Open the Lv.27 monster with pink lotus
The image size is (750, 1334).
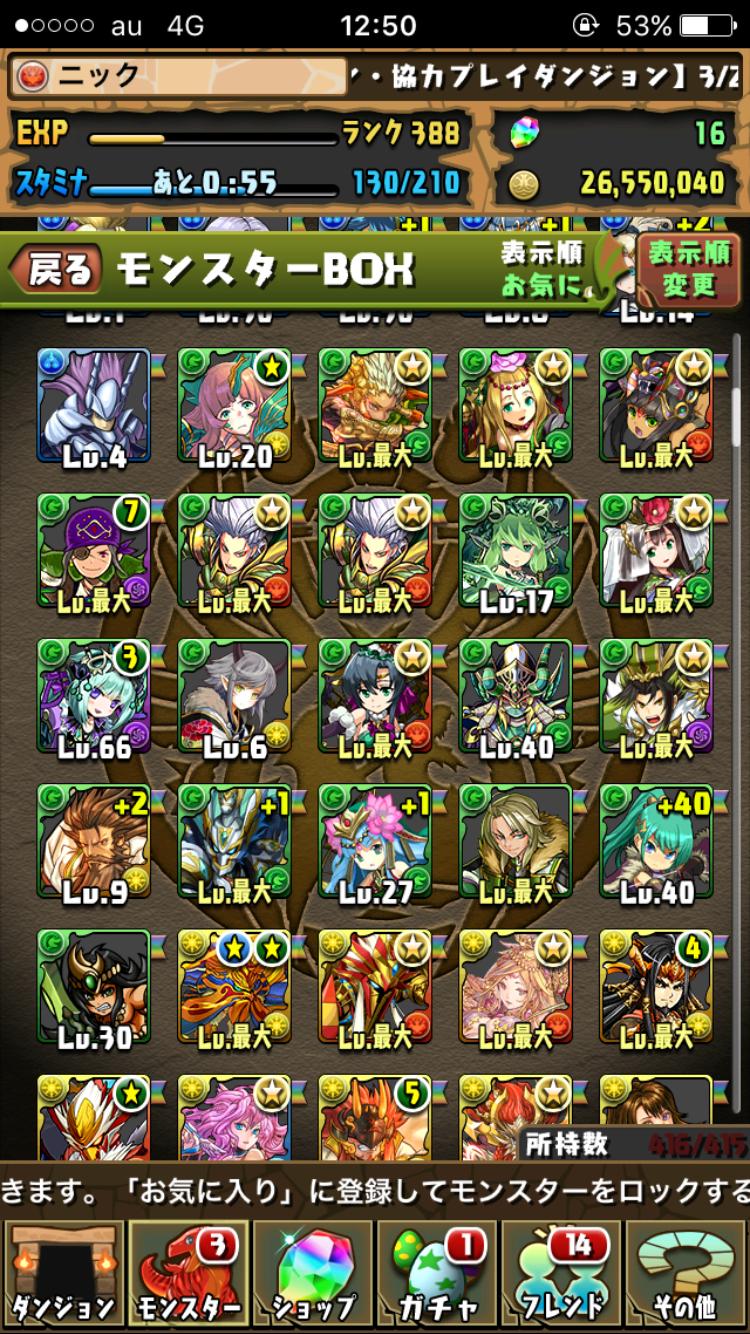375,841
